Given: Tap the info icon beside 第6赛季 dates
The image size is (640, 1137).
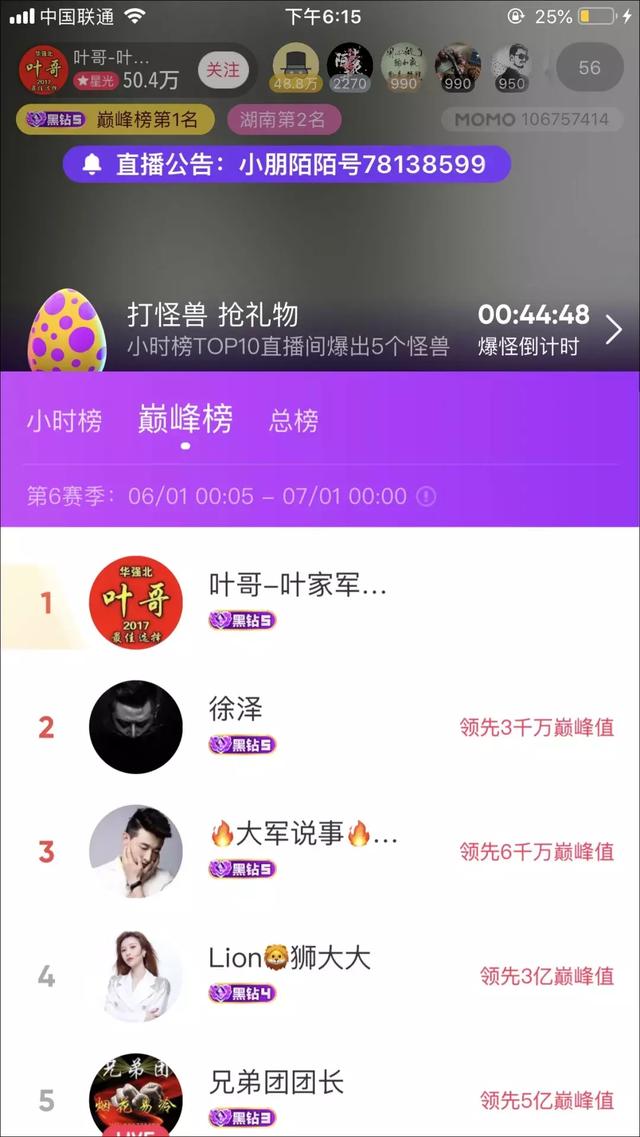Looking at the screenshot, I should pos(427,496).
